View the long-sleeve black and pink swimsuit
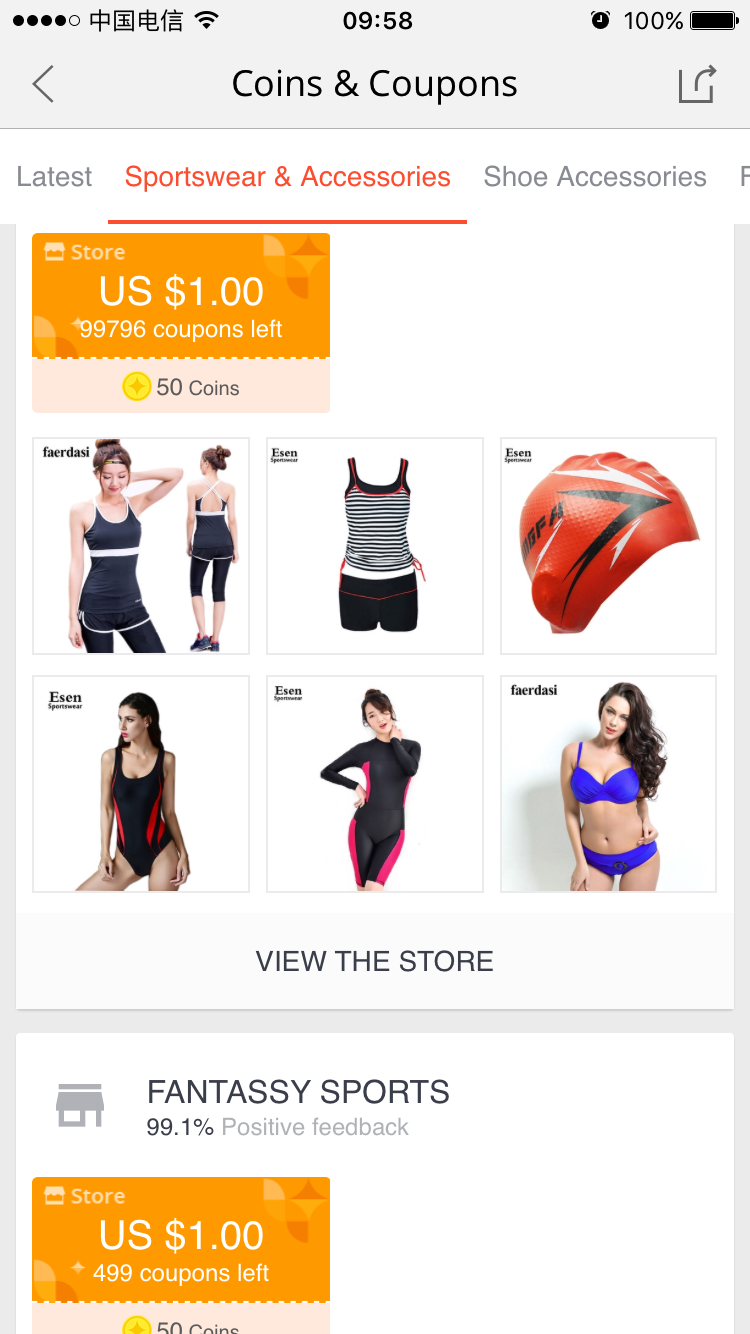750x1334 pixels. [x=375, y=784]
